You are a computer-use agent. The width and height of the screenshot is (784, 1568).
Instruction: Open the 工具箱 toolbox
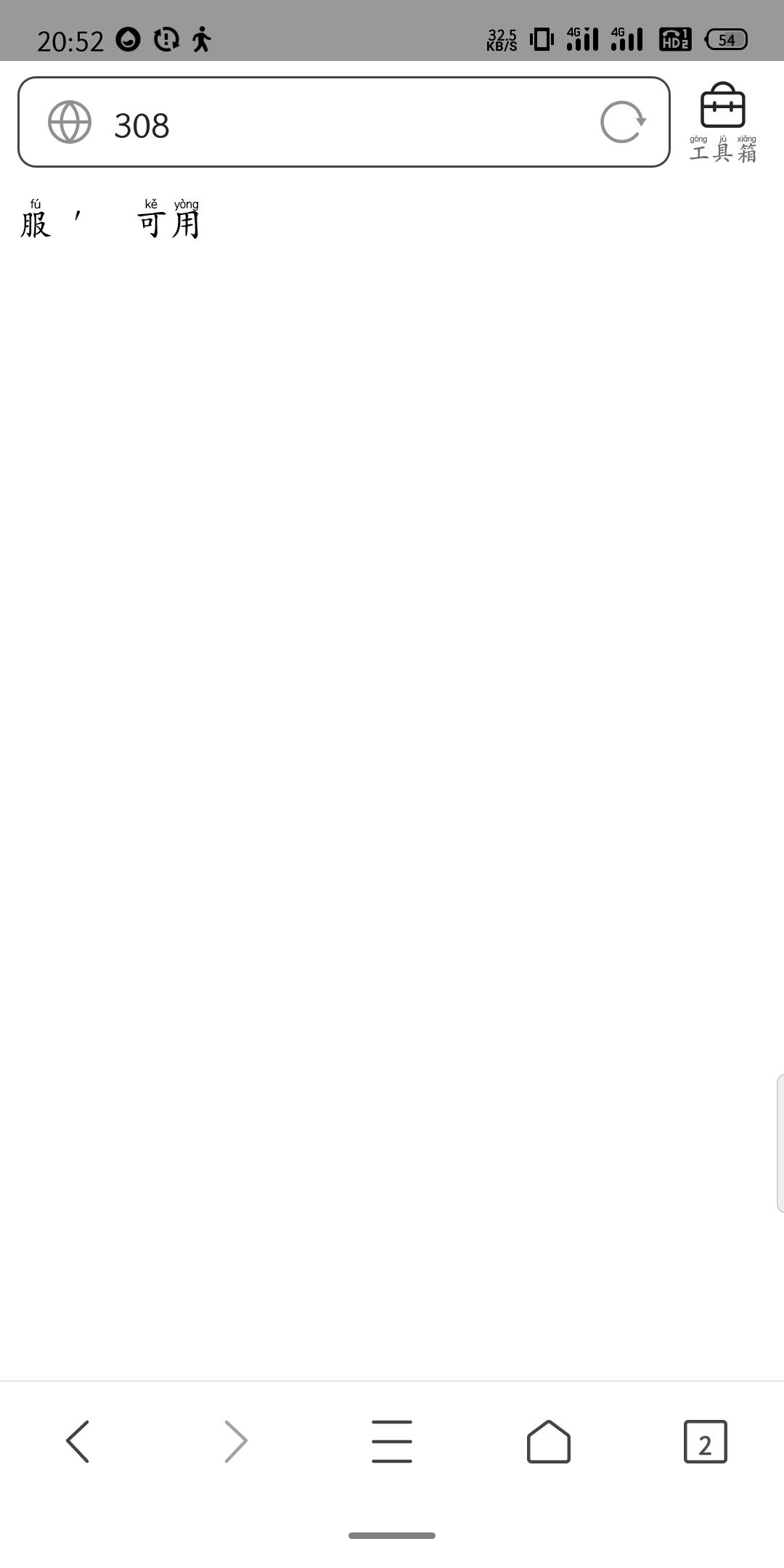(x=722, y=122)
